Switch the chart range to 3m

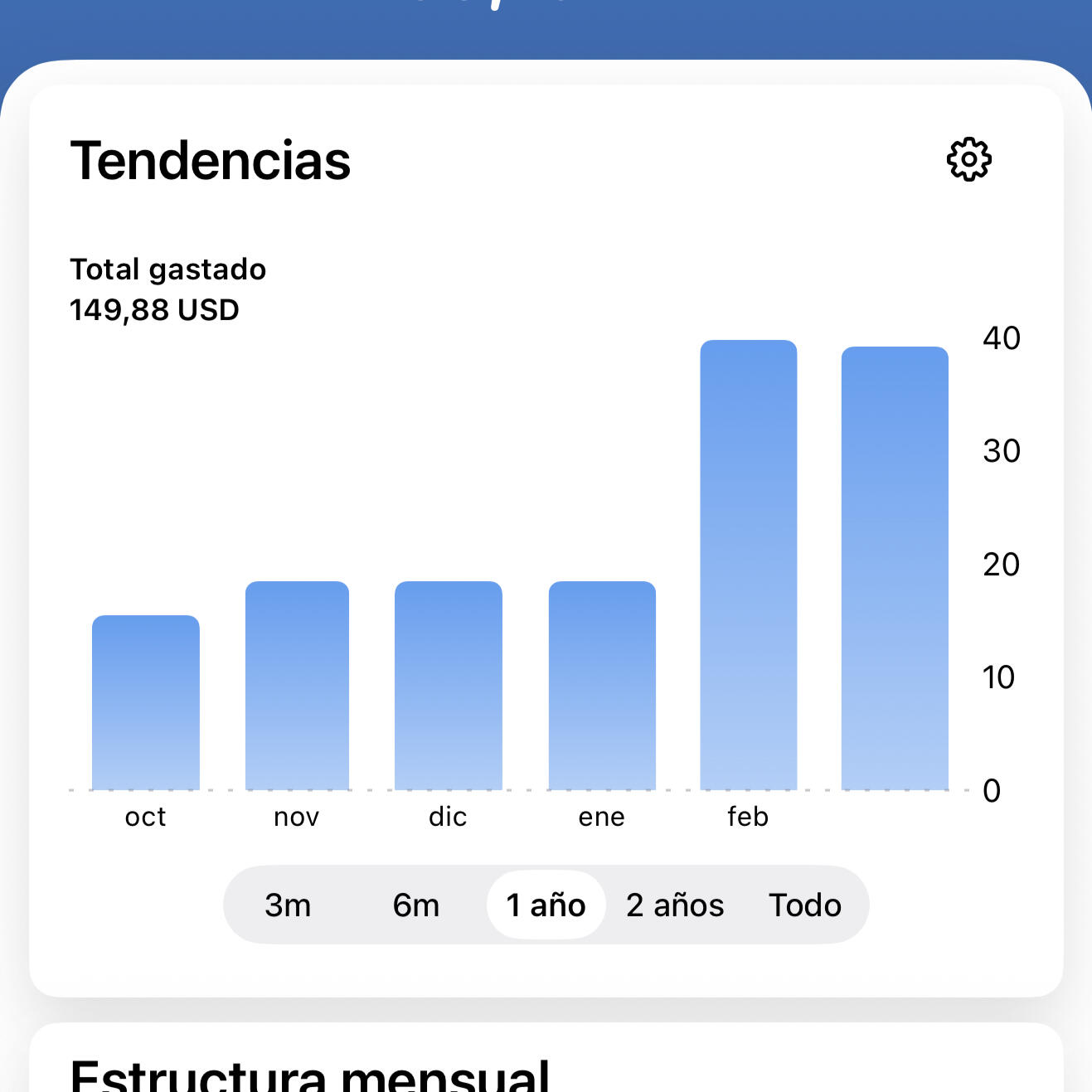(x=288, y=905)
